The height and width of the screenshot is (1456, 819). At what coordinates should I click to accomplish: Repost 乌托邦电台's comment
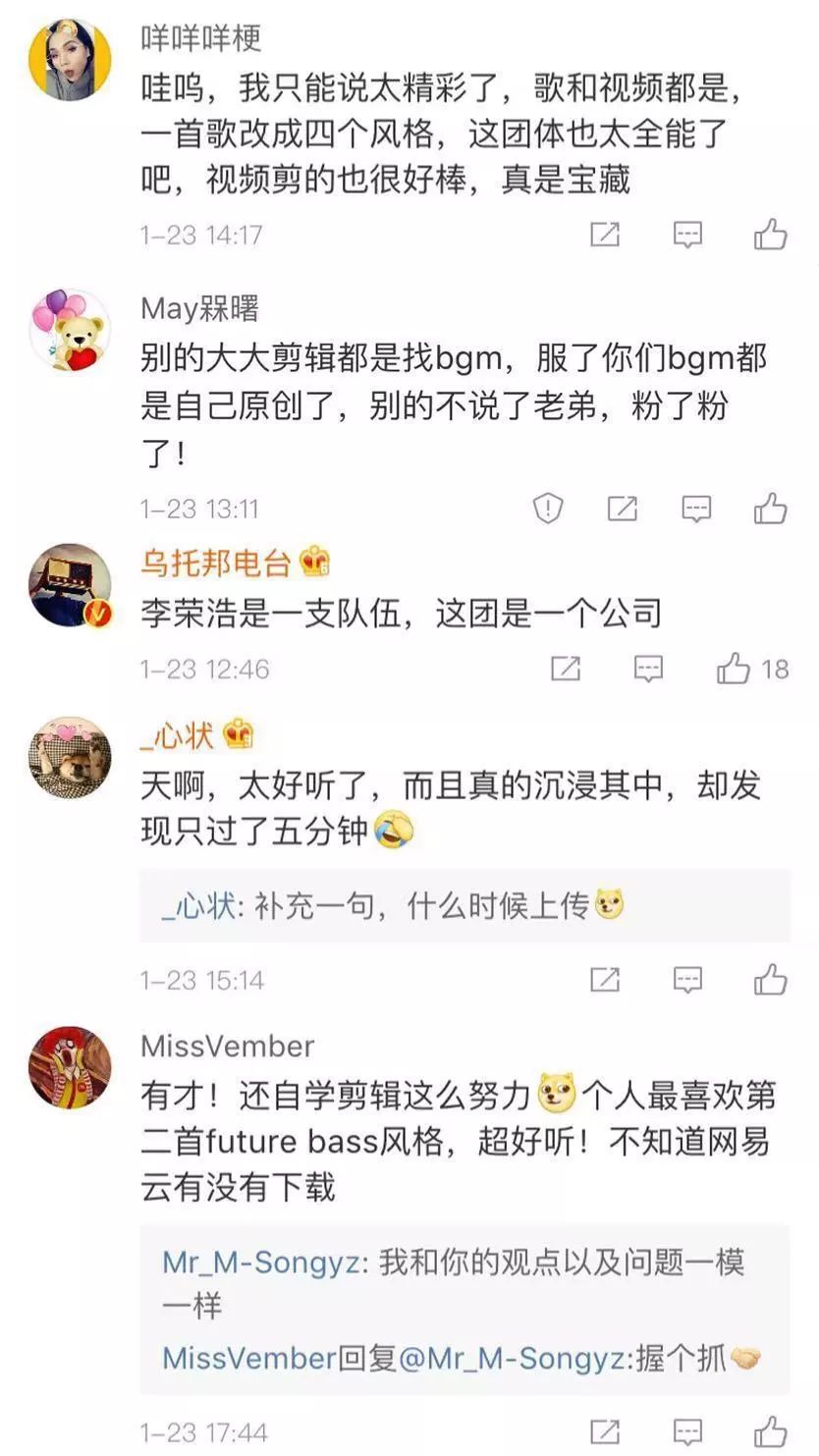point(566,670)
